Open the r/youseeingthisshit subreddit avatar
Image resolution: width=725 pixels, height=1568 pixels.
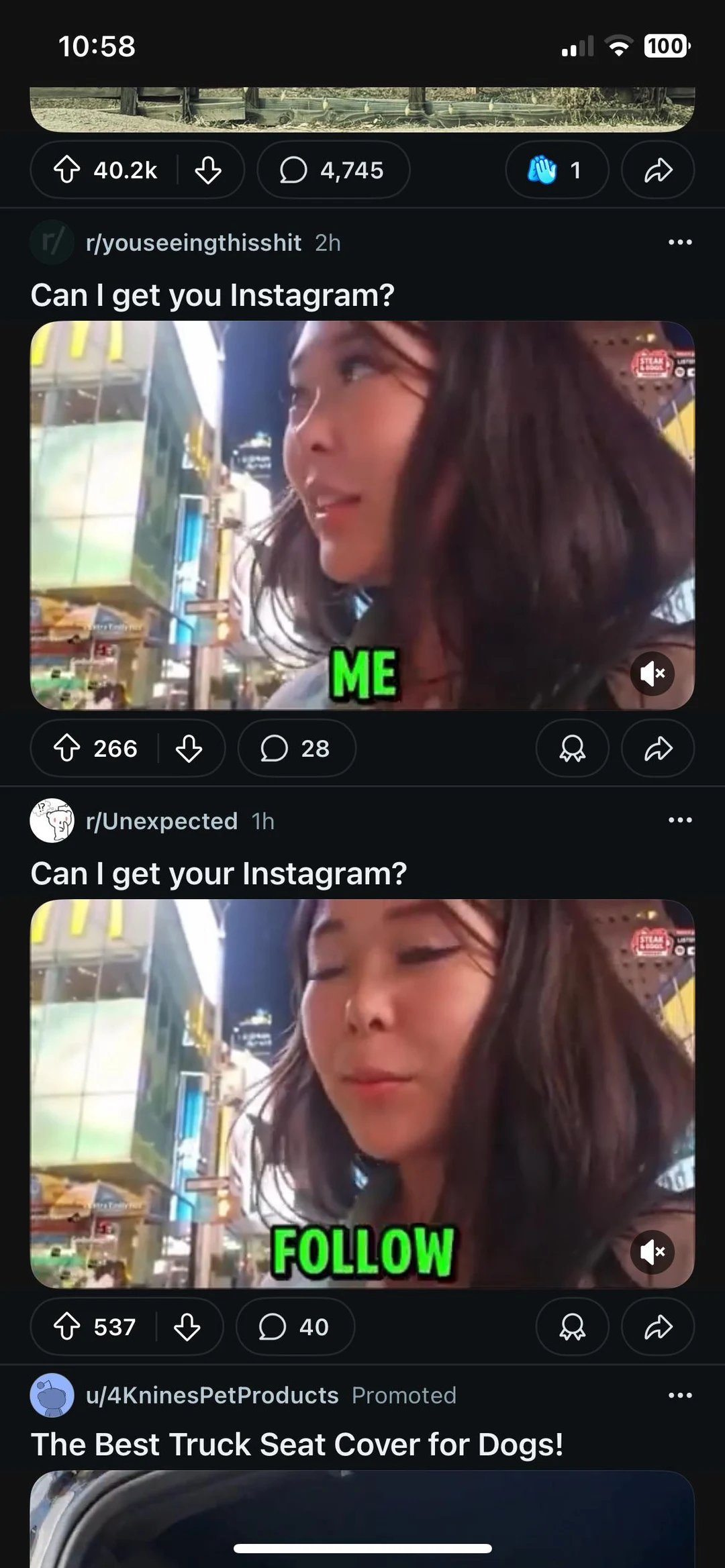[x=52, y=242]
